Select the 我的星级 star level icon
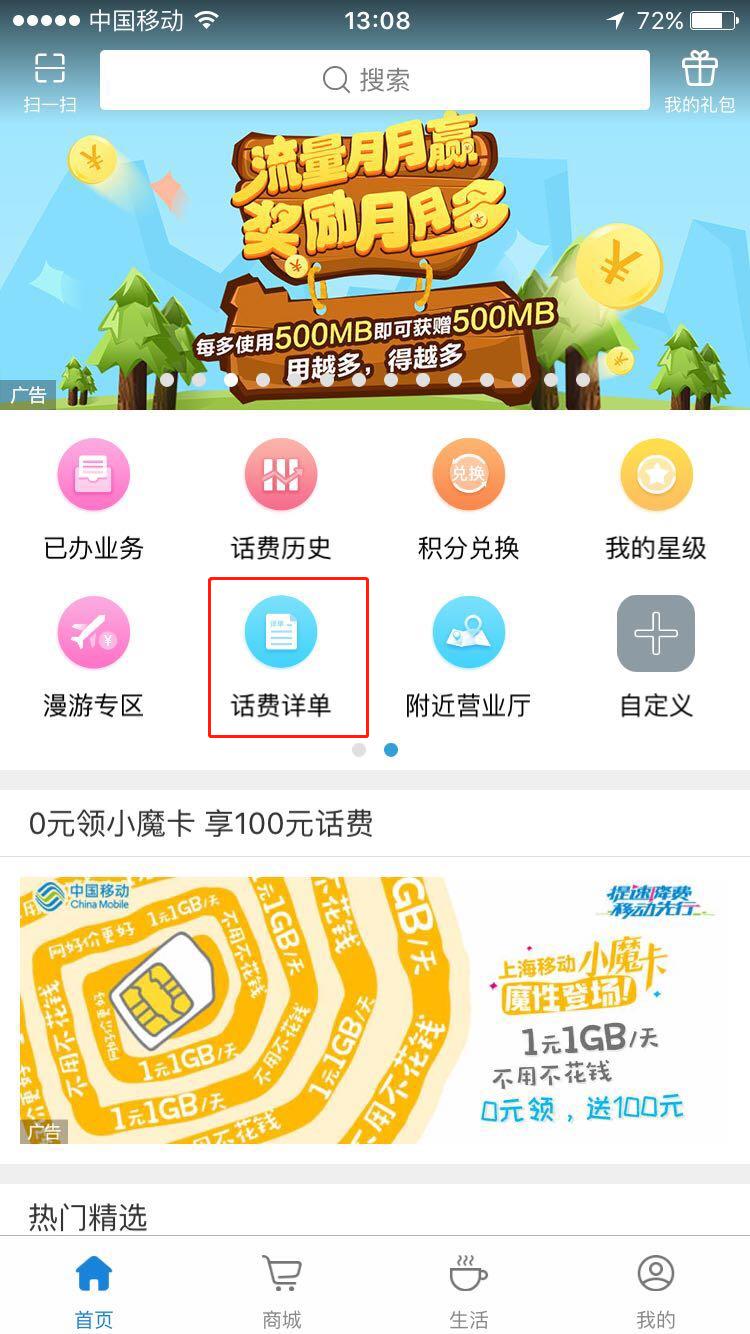 (x=656, y=497)
